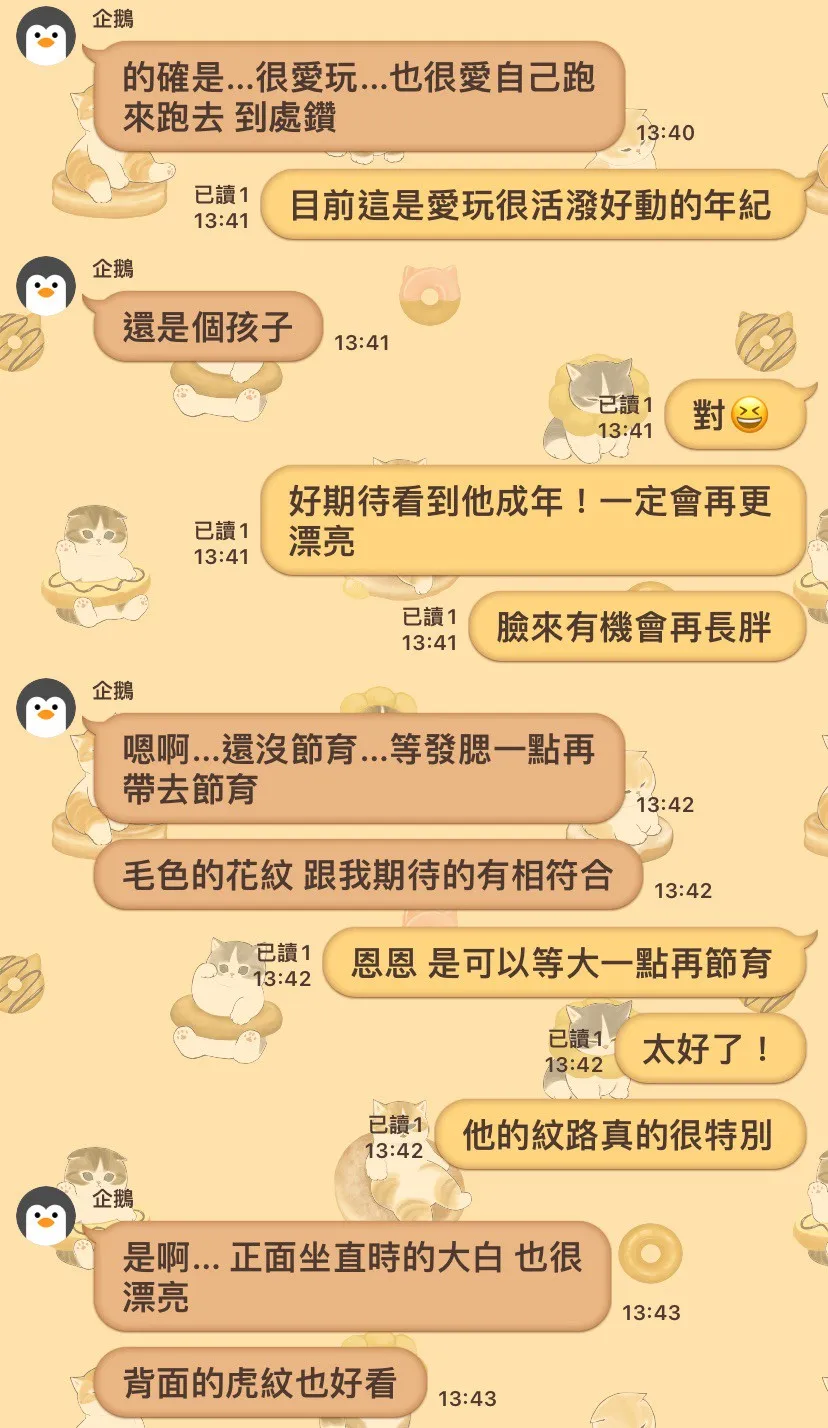Tap 企鵝's penguin avatar above 嗯啊...還沒節育 message
Image resolution: width=828 pixels, height=1428 pixels.
(47, 707)
